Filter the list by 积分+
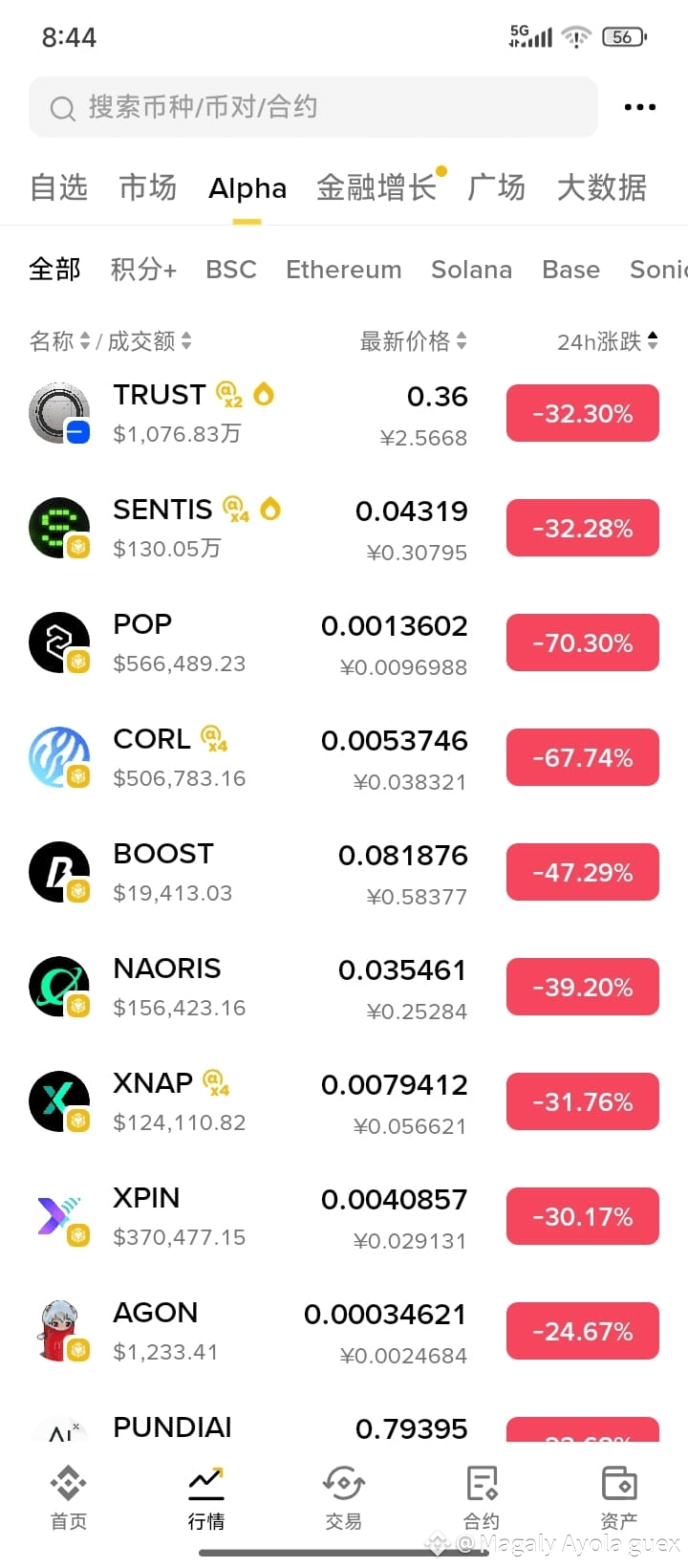The image size is (688, 1568). point(143,270)
